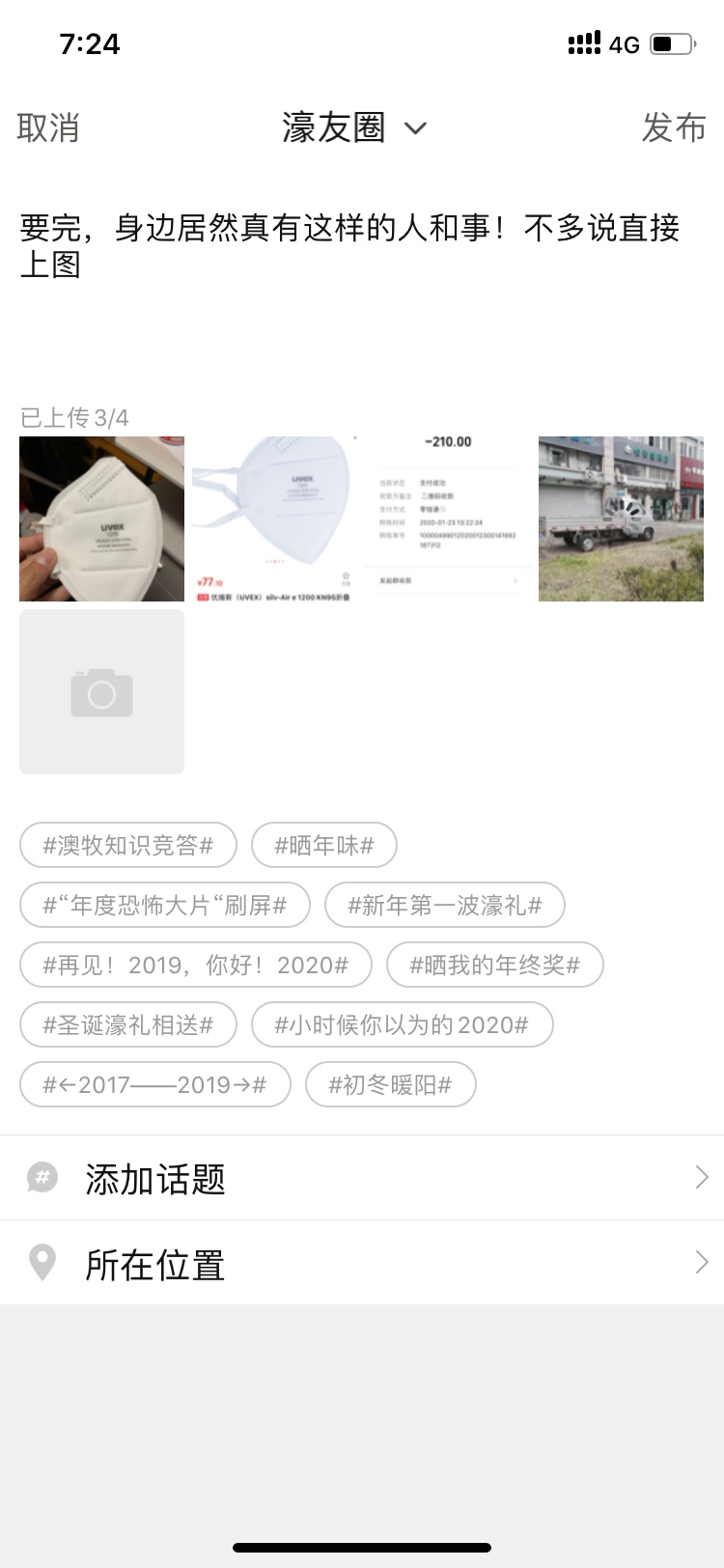This screenshot has width=724, height=1568.
Task: Pick the #小时候你以为的2020# topic chip
Action: tap(402, 1025)
